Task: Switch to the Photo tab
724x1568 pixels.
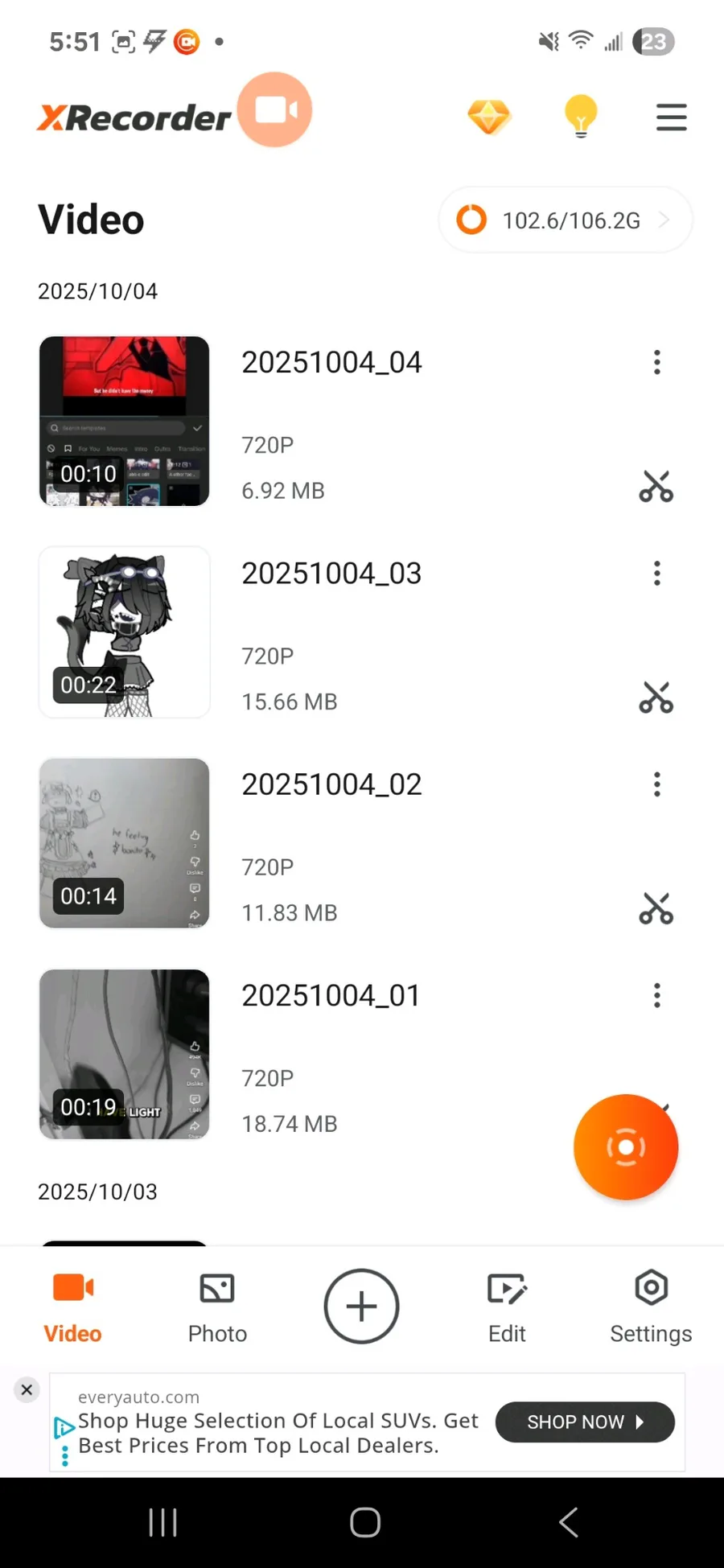Action: 217,1306
